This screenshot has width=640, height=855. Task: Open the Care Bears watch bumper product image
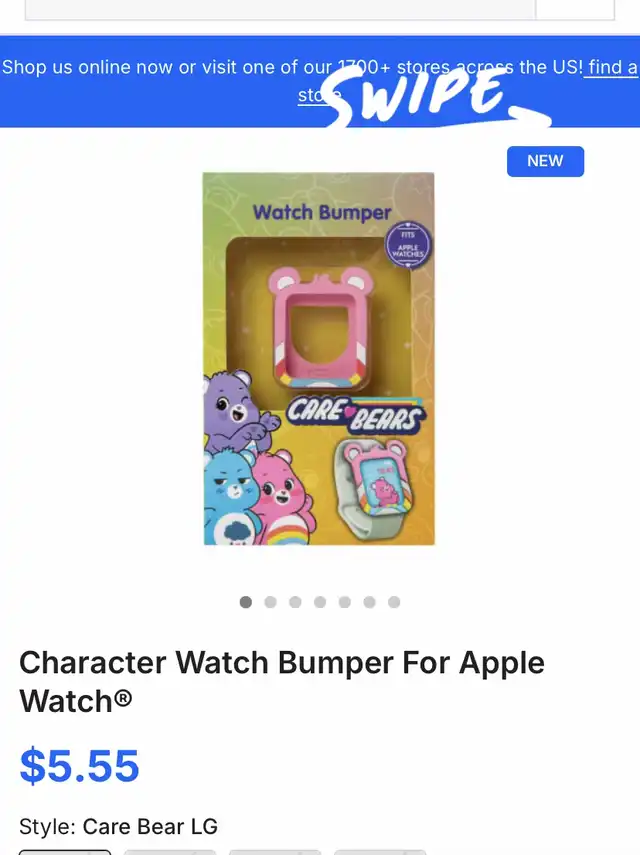pos(319,359)
